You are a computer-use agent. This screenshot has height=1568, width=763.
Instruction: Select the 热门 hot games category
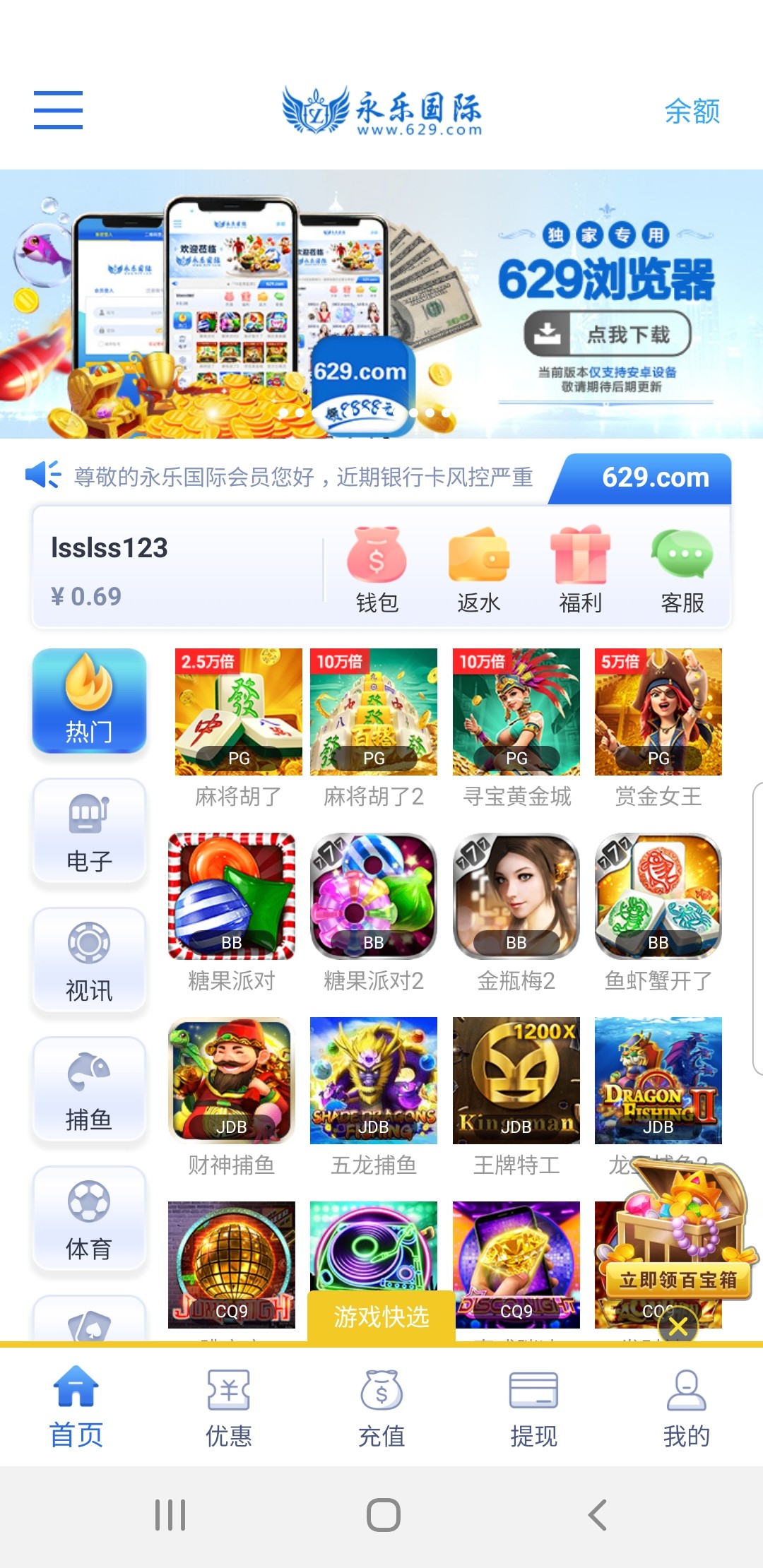coord(89,703)
